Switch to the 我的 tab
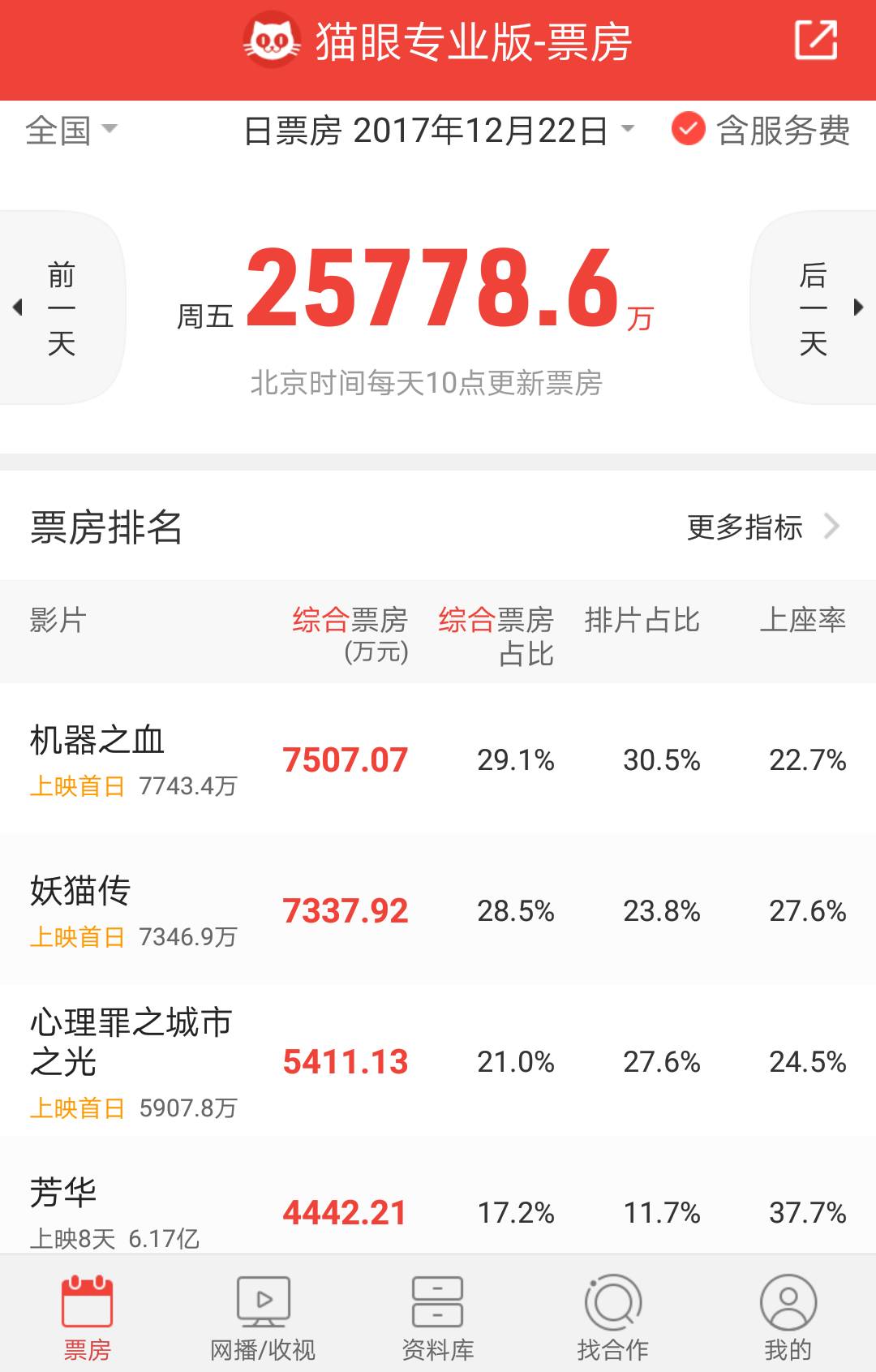This screenshot has height=1372, width=876. point(788,1315)
